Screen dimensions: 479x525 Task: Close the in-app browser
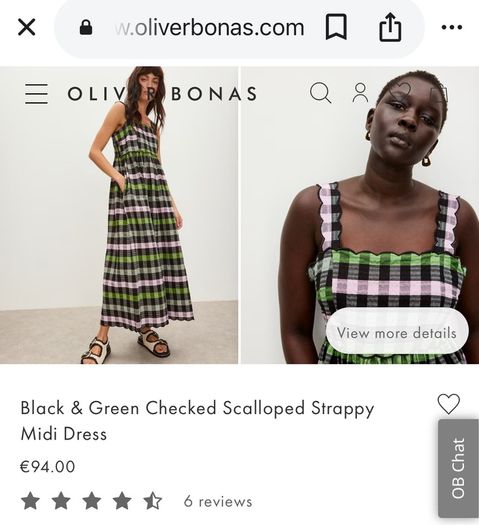[x=26, y=27]
